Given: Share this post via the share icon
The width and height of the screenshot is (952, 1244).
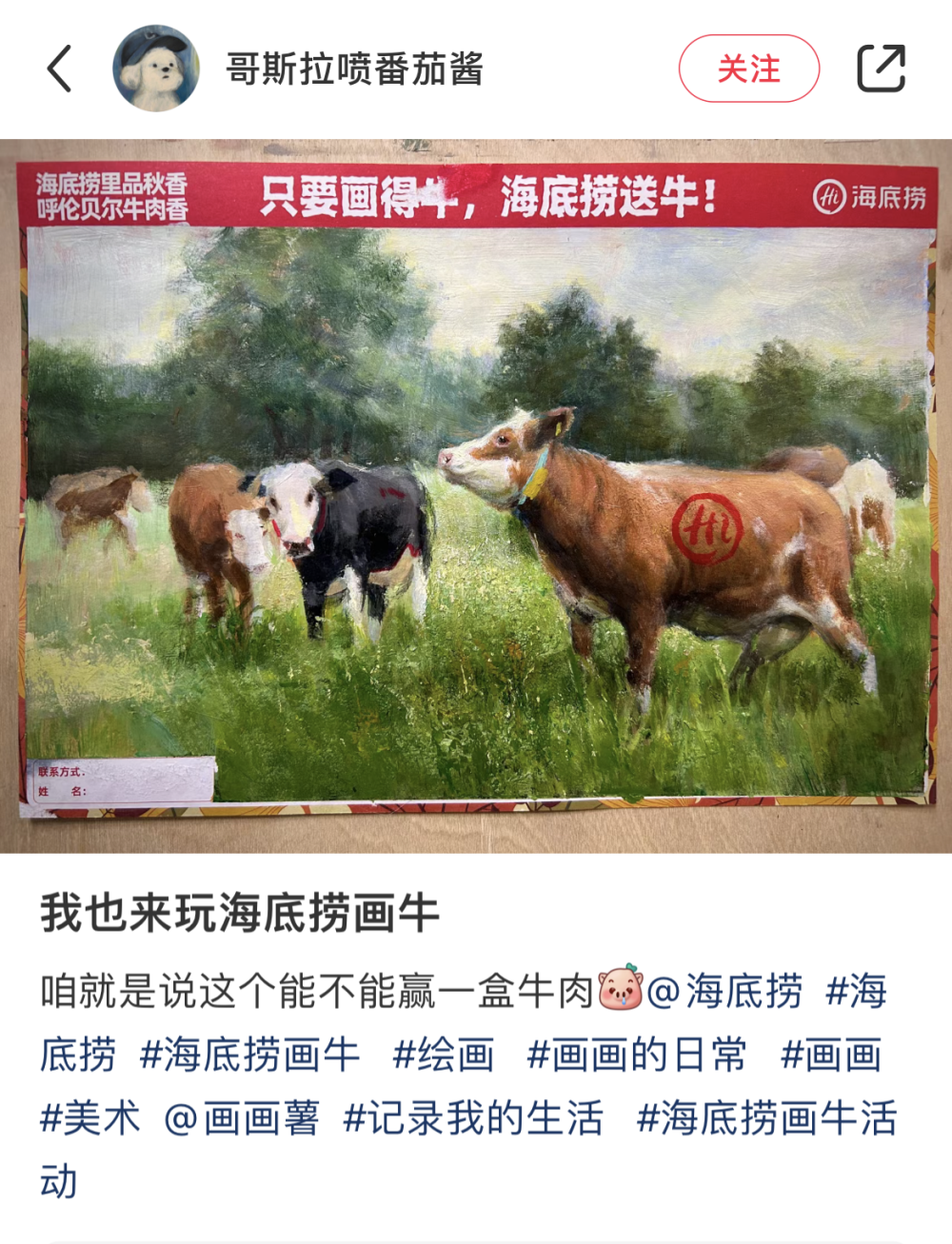Looking at the screenshot, I should coord(881,69).
